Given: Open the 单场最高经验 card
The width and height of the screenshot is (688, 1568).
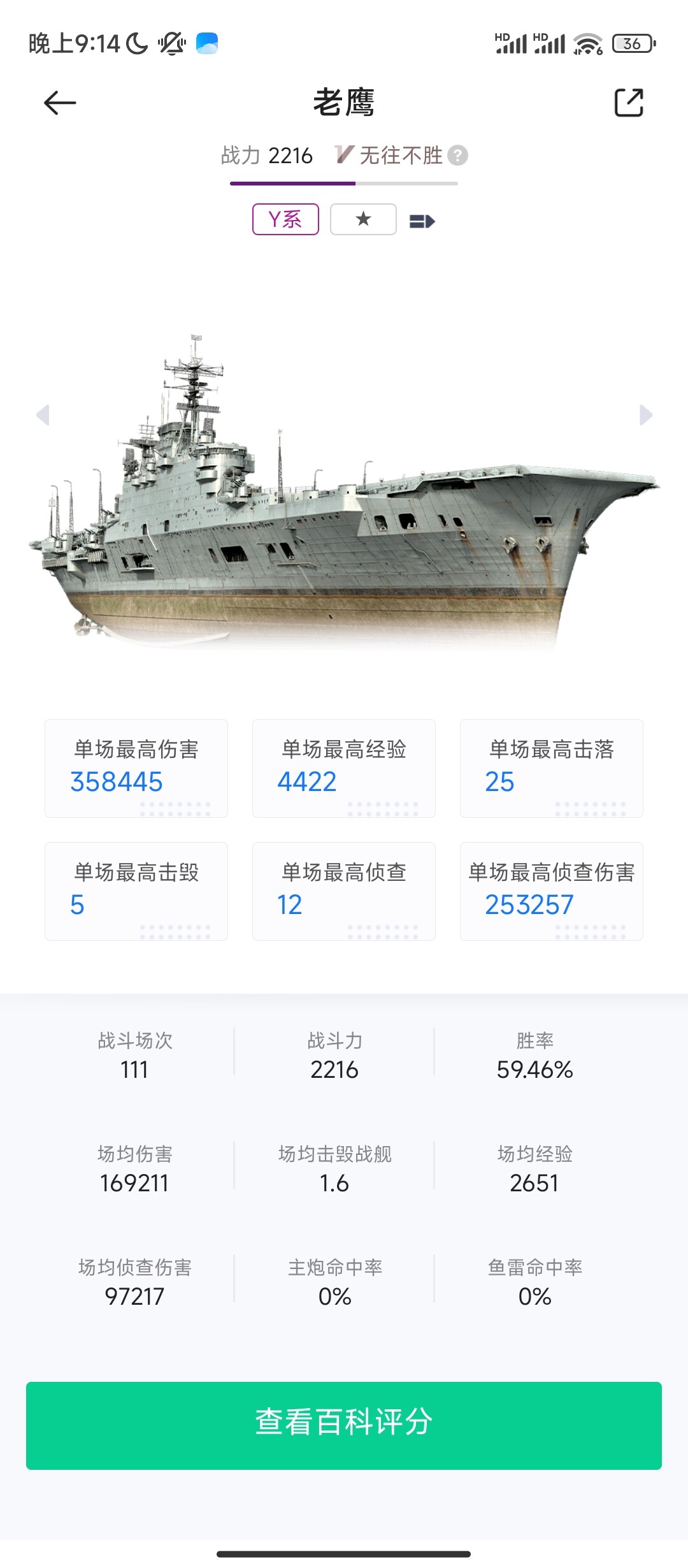Looking at the screenshot, I should point(344,768).
